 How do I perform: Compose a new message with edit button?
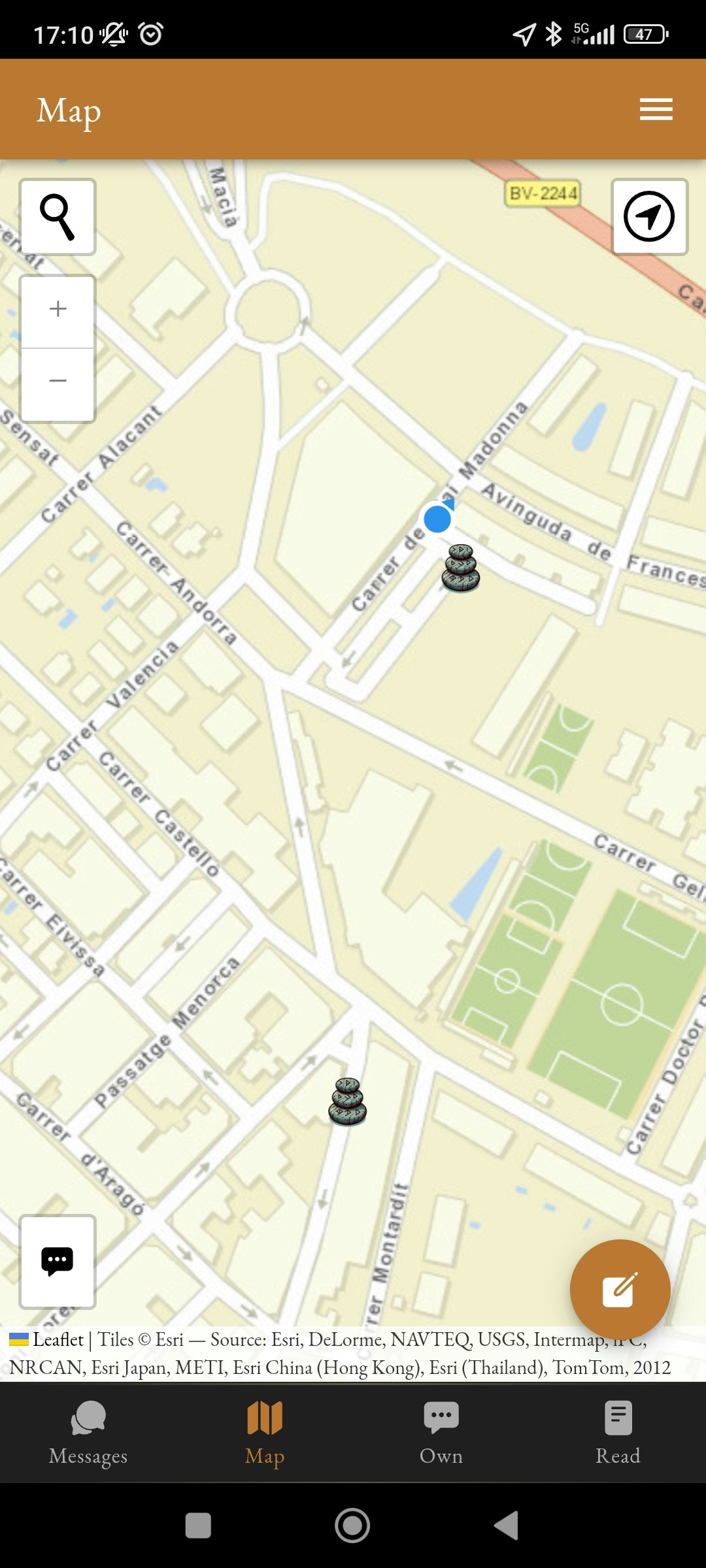pos(620,1290)
